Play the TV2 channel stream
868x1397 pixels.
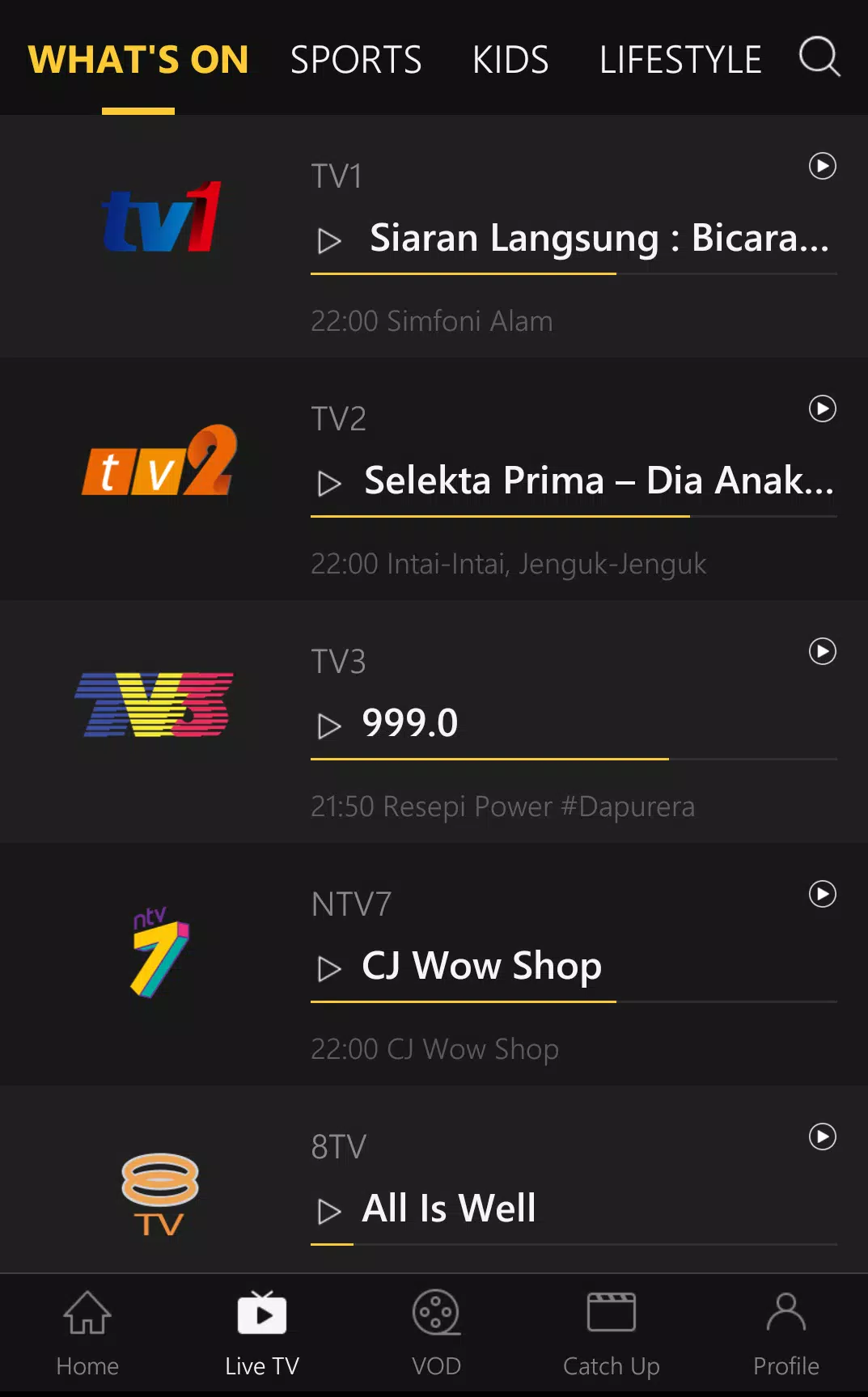tap(823, 410)
